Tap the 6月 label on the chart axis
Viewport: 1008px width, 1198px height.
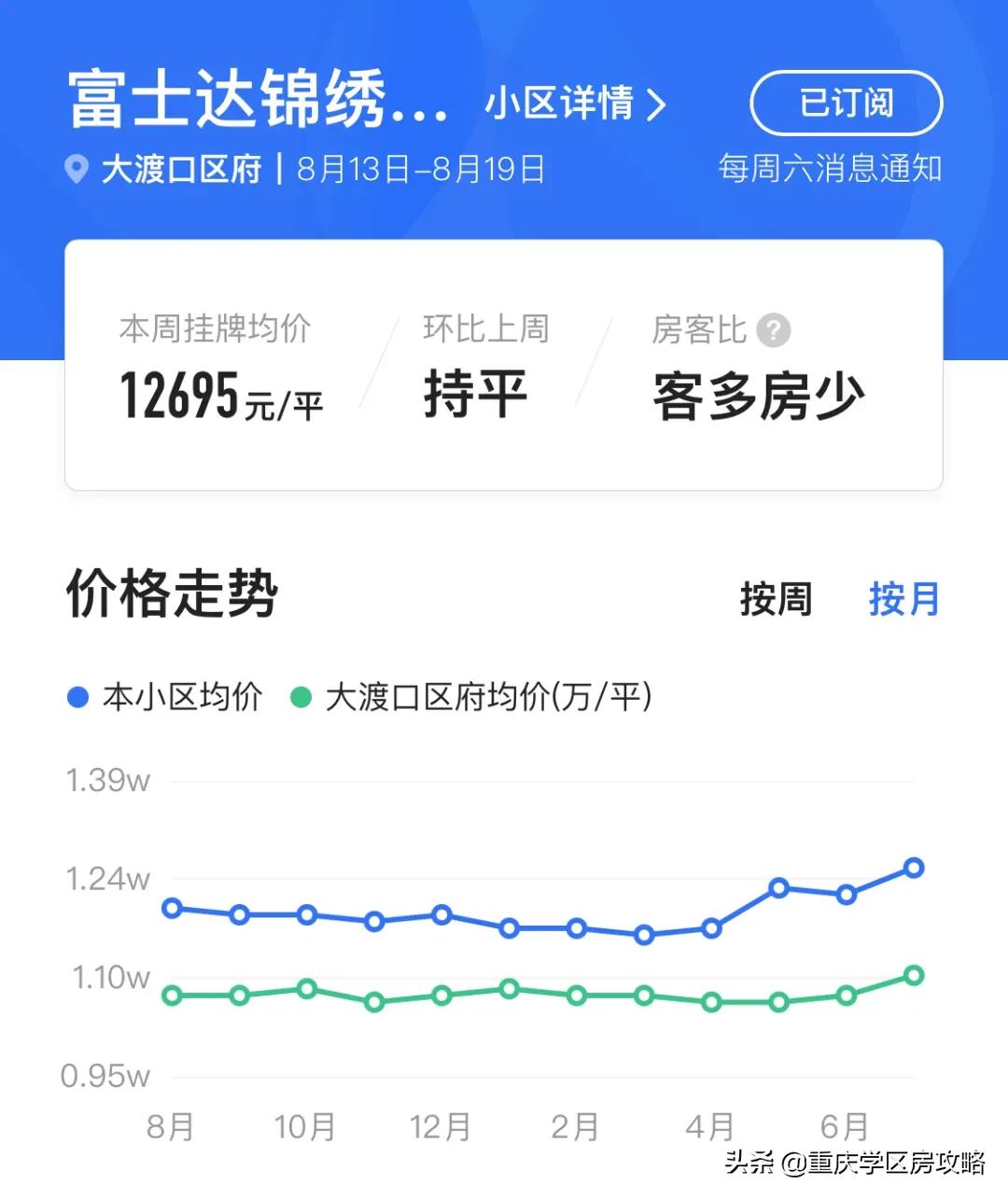[x=845, y=1127]
